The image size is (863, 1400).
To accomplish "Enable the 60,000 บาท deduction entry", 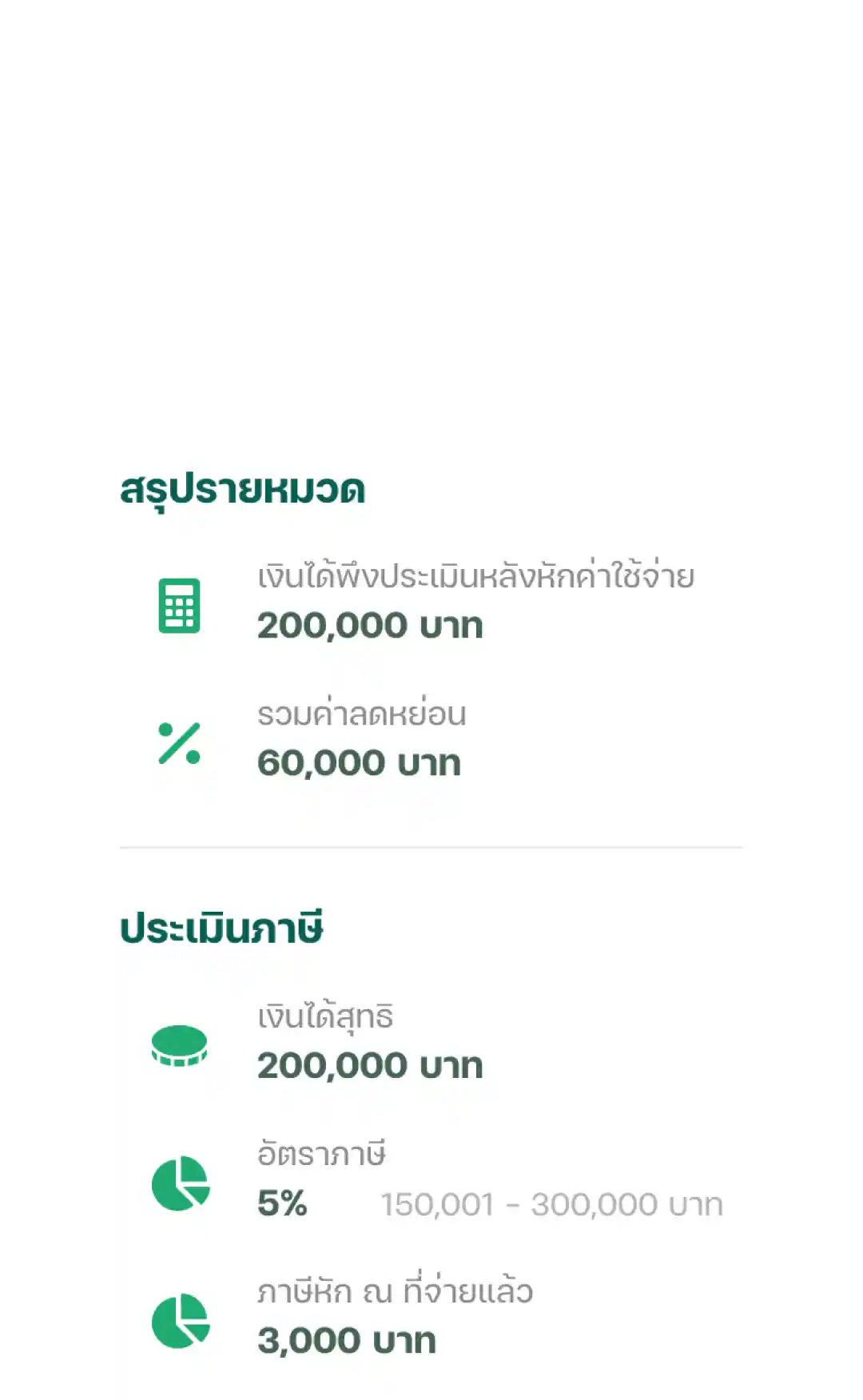I will [360, 761].
